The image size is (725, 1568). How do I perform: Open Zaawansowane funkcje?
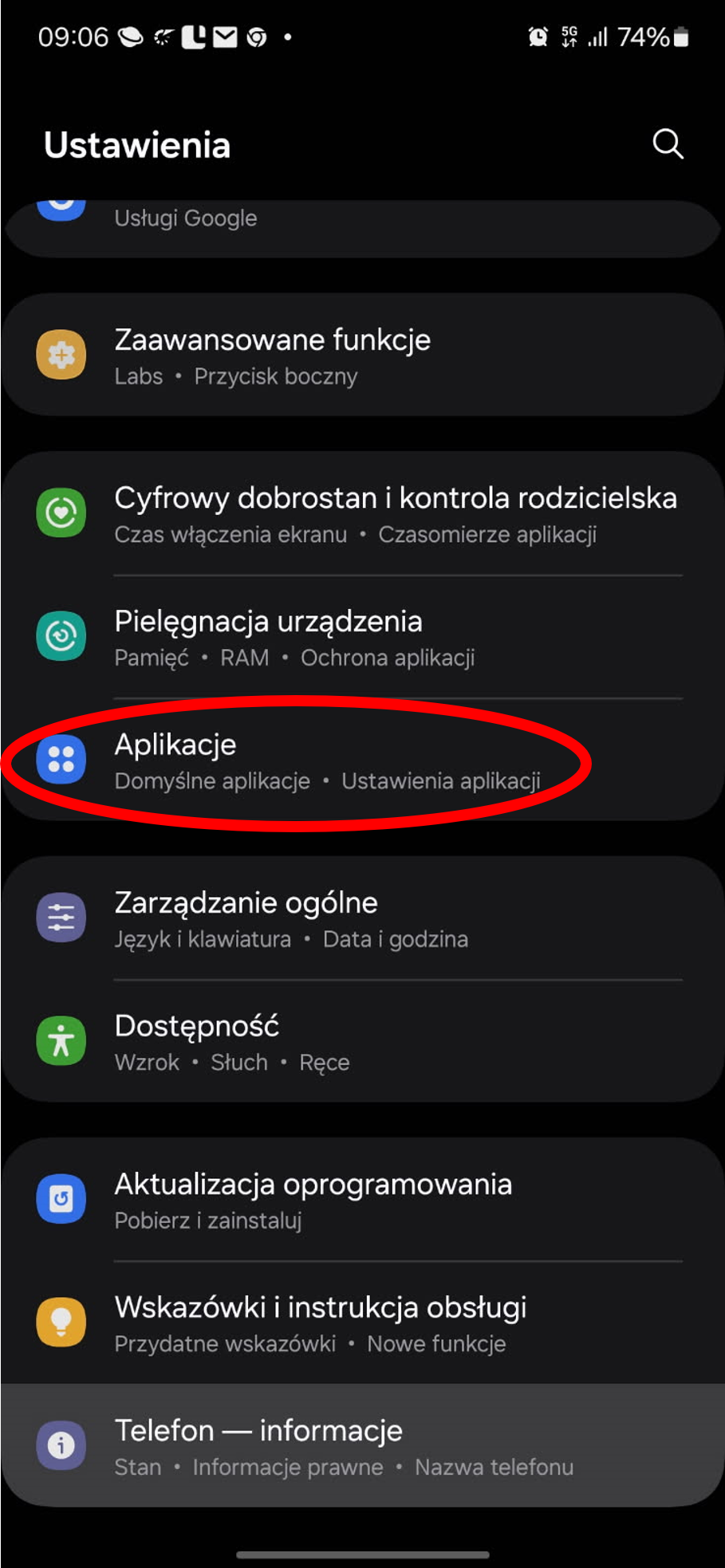[362, 355]
